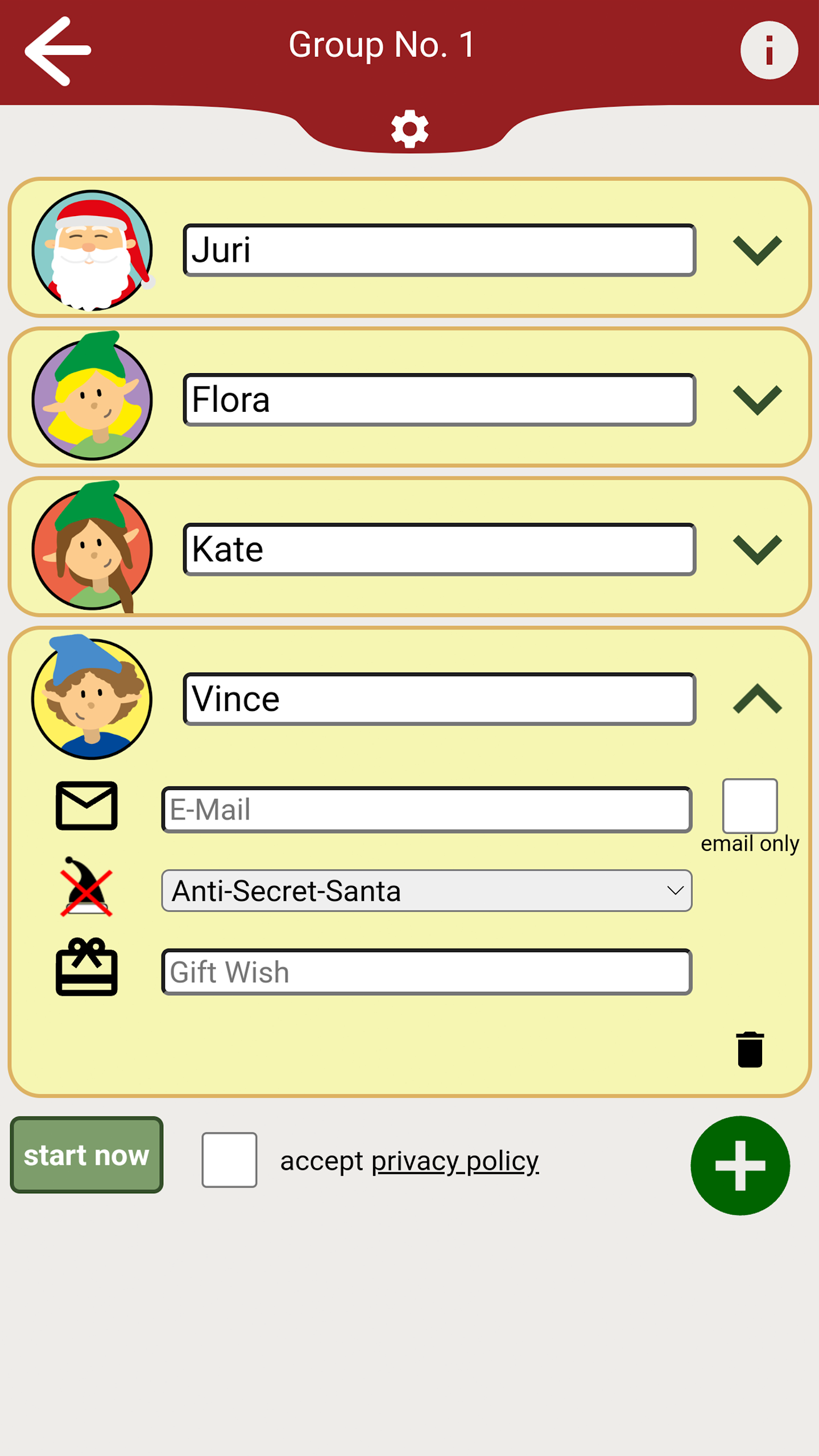The width and height of the screenshot is (819, 1456).
Task: Open the info button
Action: (768, 50)
